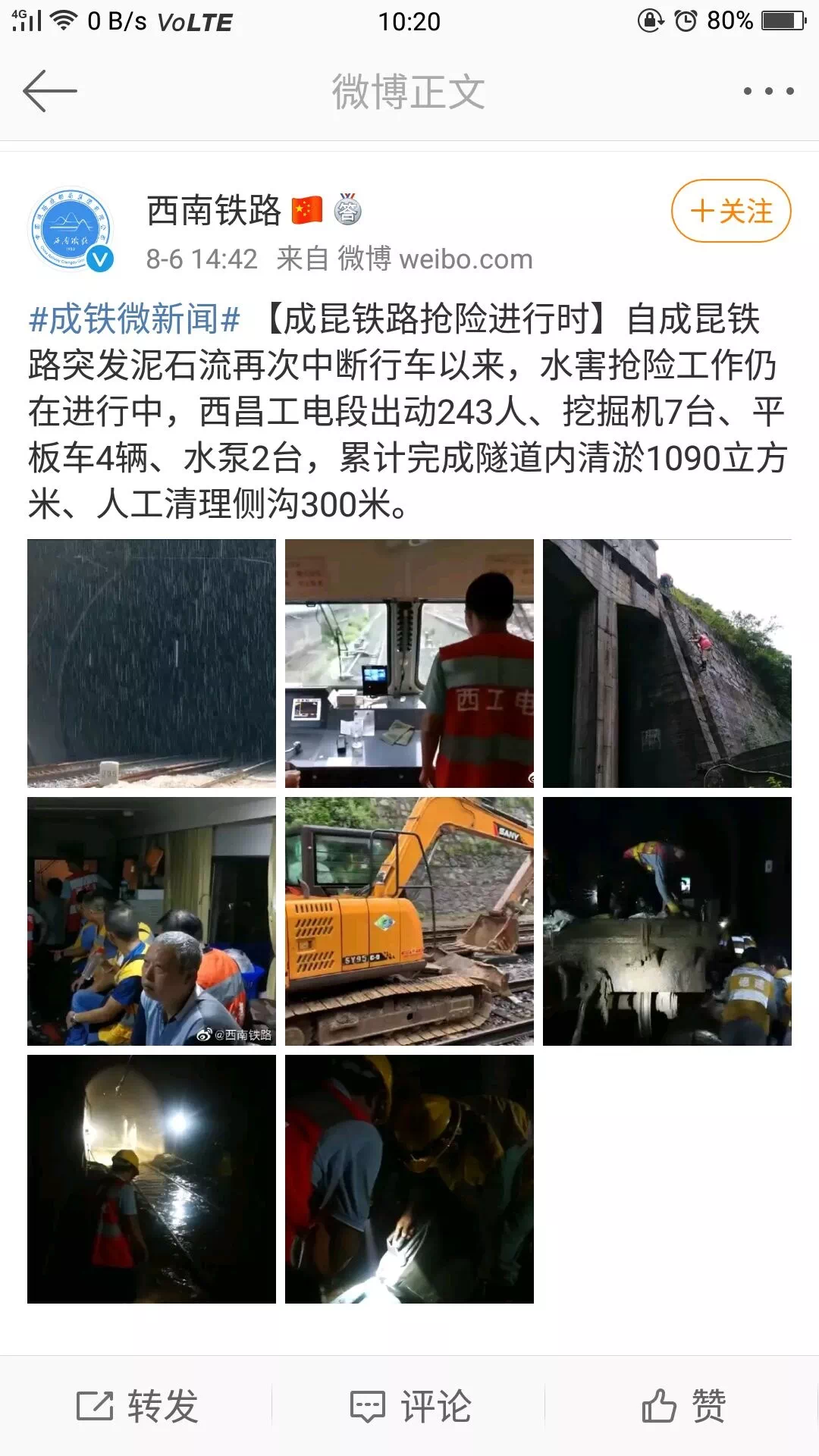Open photo of worker in lit tunnel
819x1456 pixels.
[152, 1179]
